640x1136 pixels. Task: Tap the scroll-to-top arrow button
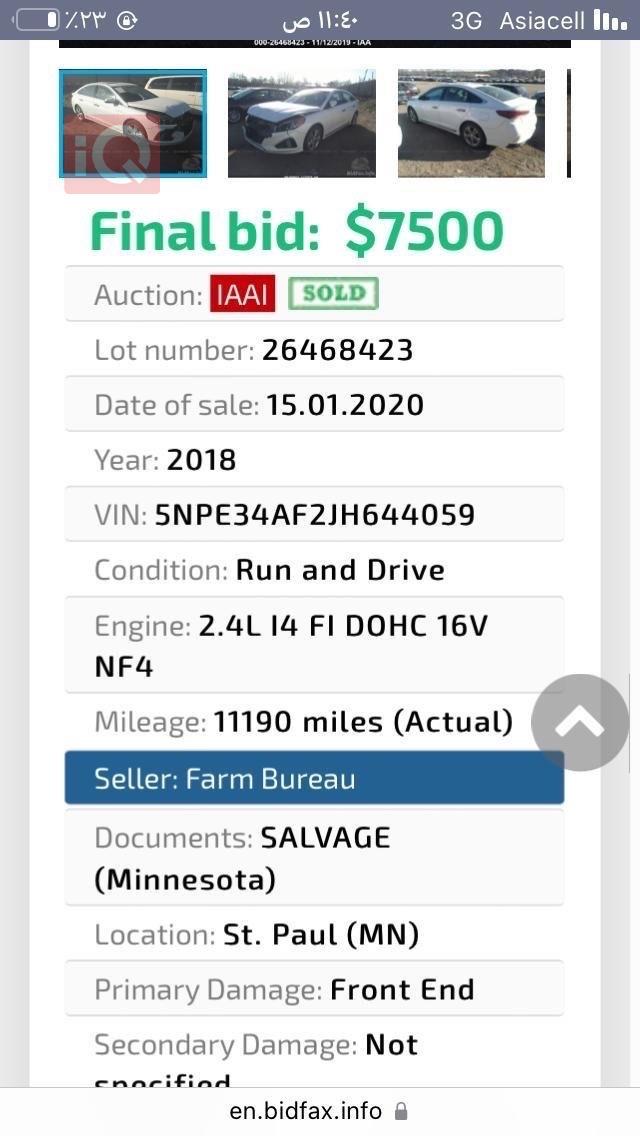click(x=580, y=722)
